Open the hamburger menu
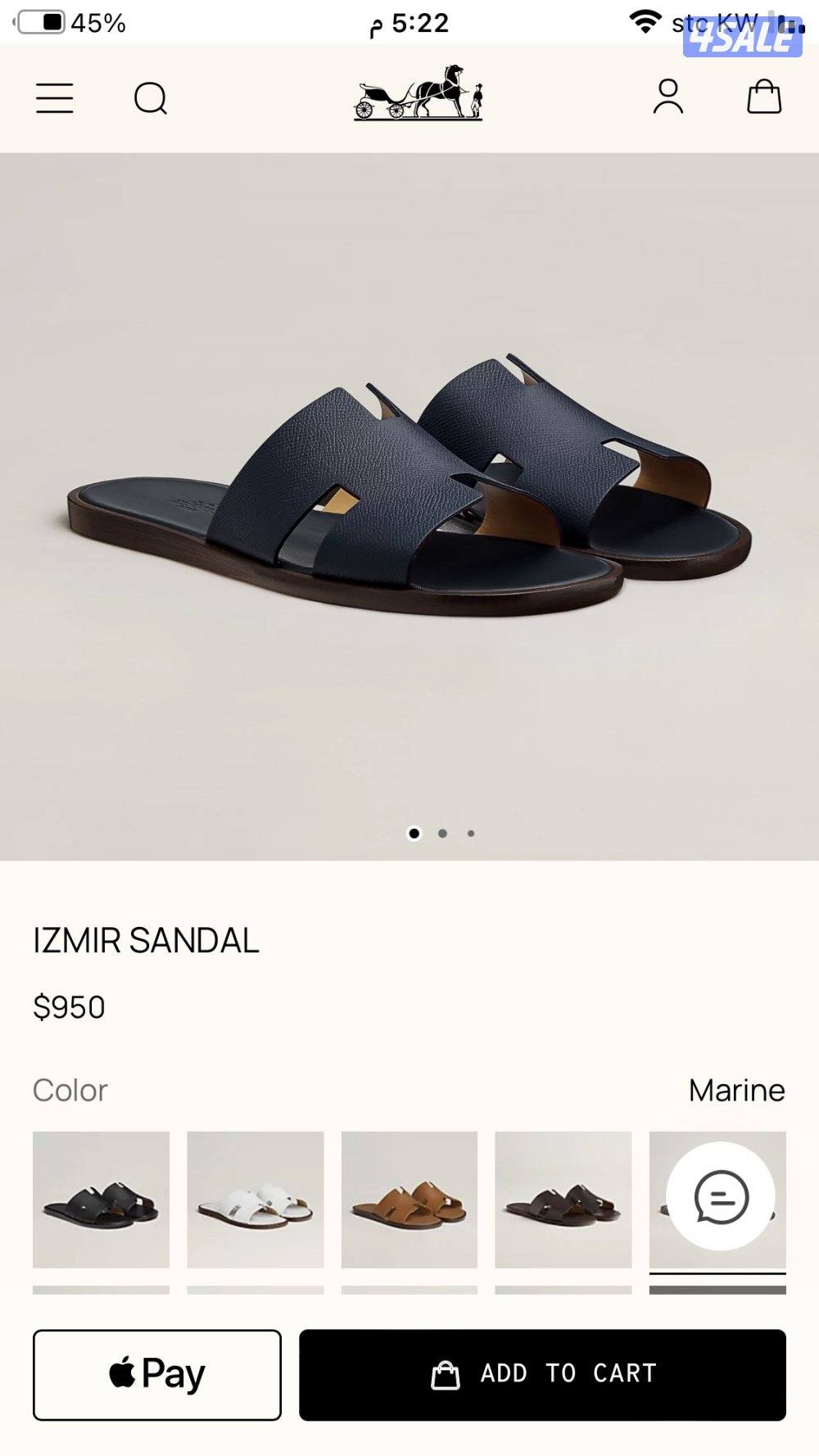Image resolution: width=819 pixels, height=1456 pixels. click(x=55, y=98)
